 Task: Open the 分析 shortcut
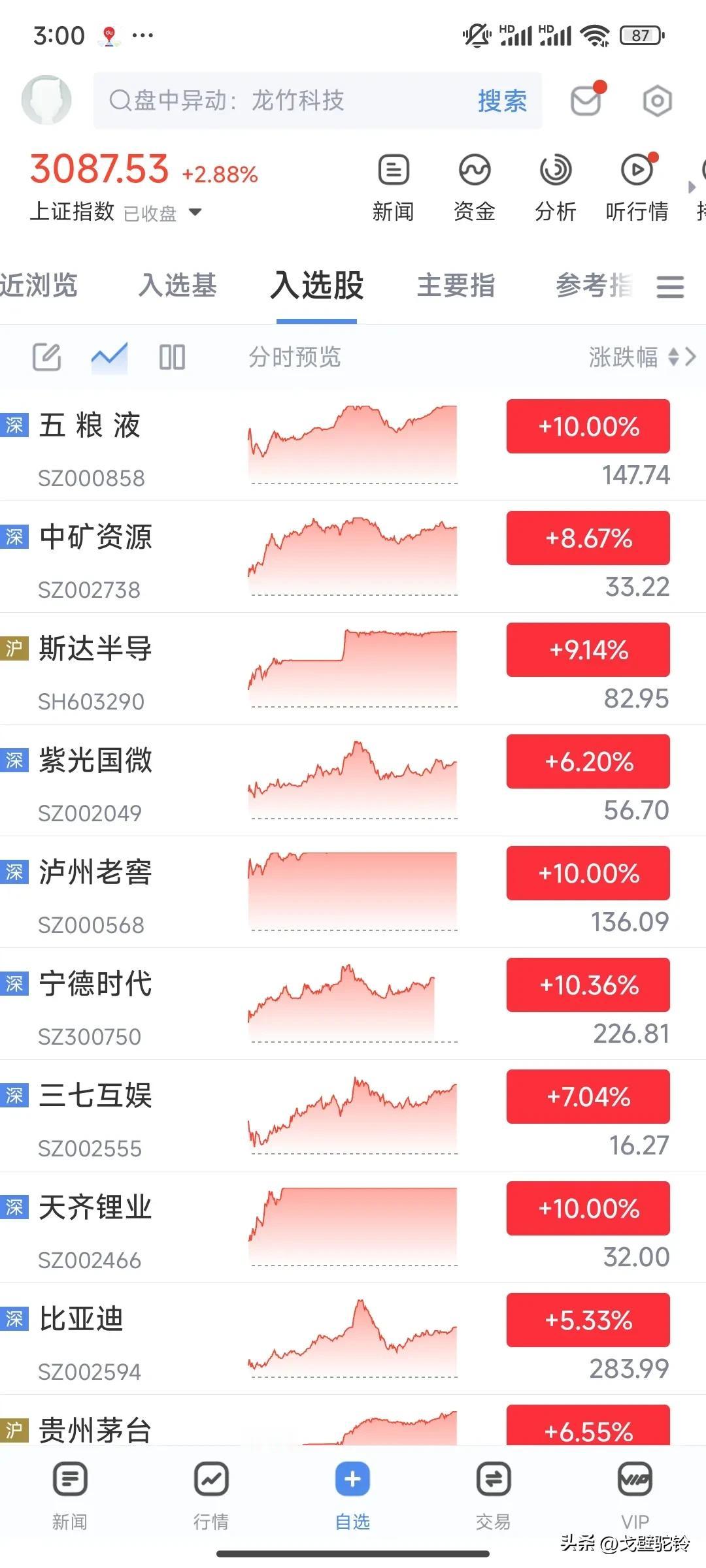(555, 188)
